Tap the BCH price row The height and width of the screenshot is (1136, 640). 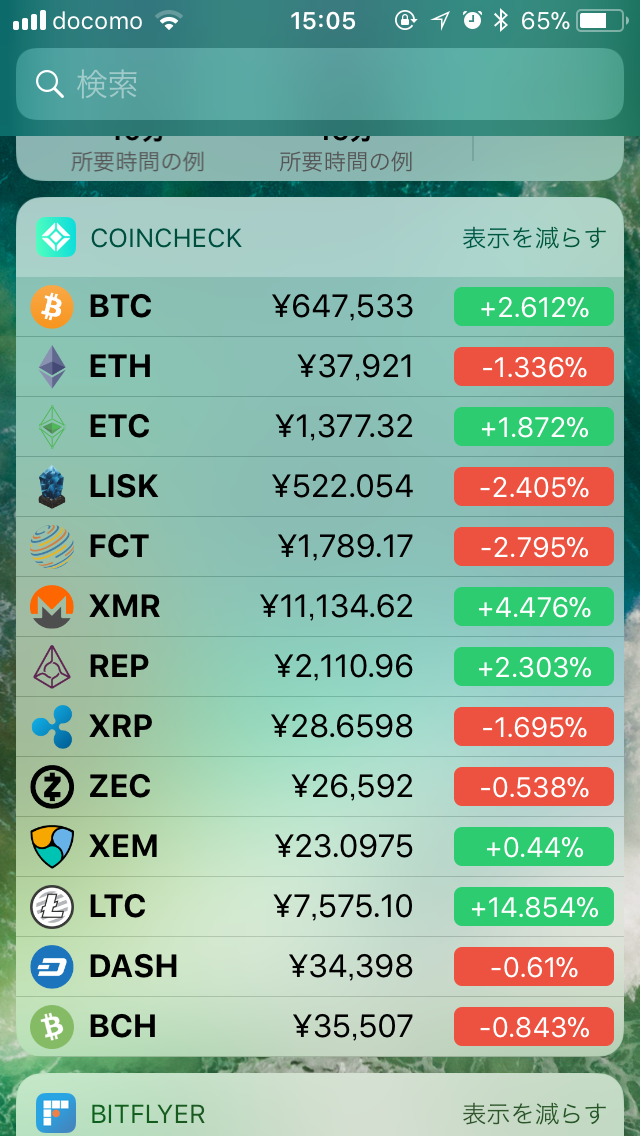point(320,1027)
